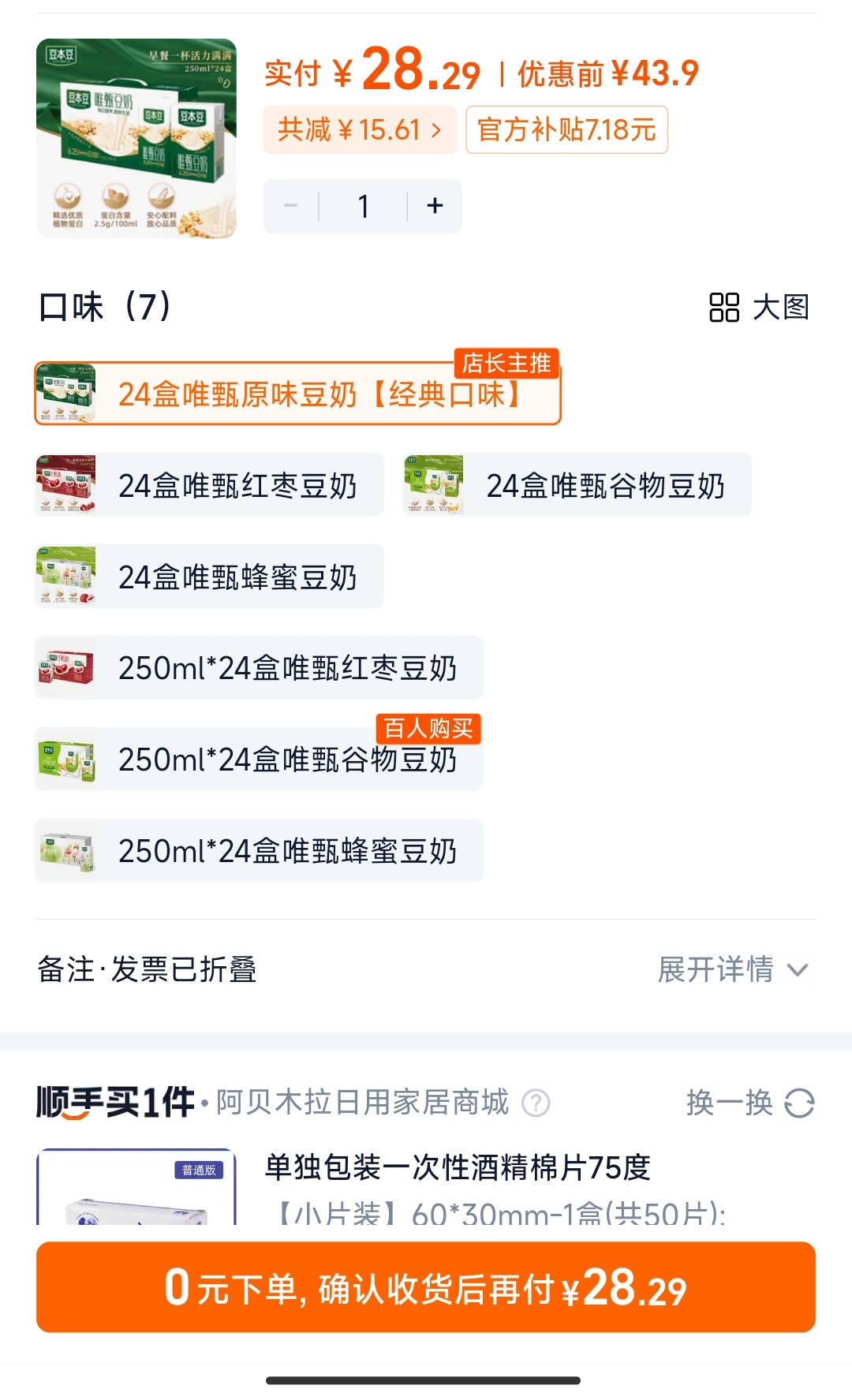Select 250ml*24盒唯甄谷物豆奶 option
The image size is (852, 1400).
pos(259,760)
